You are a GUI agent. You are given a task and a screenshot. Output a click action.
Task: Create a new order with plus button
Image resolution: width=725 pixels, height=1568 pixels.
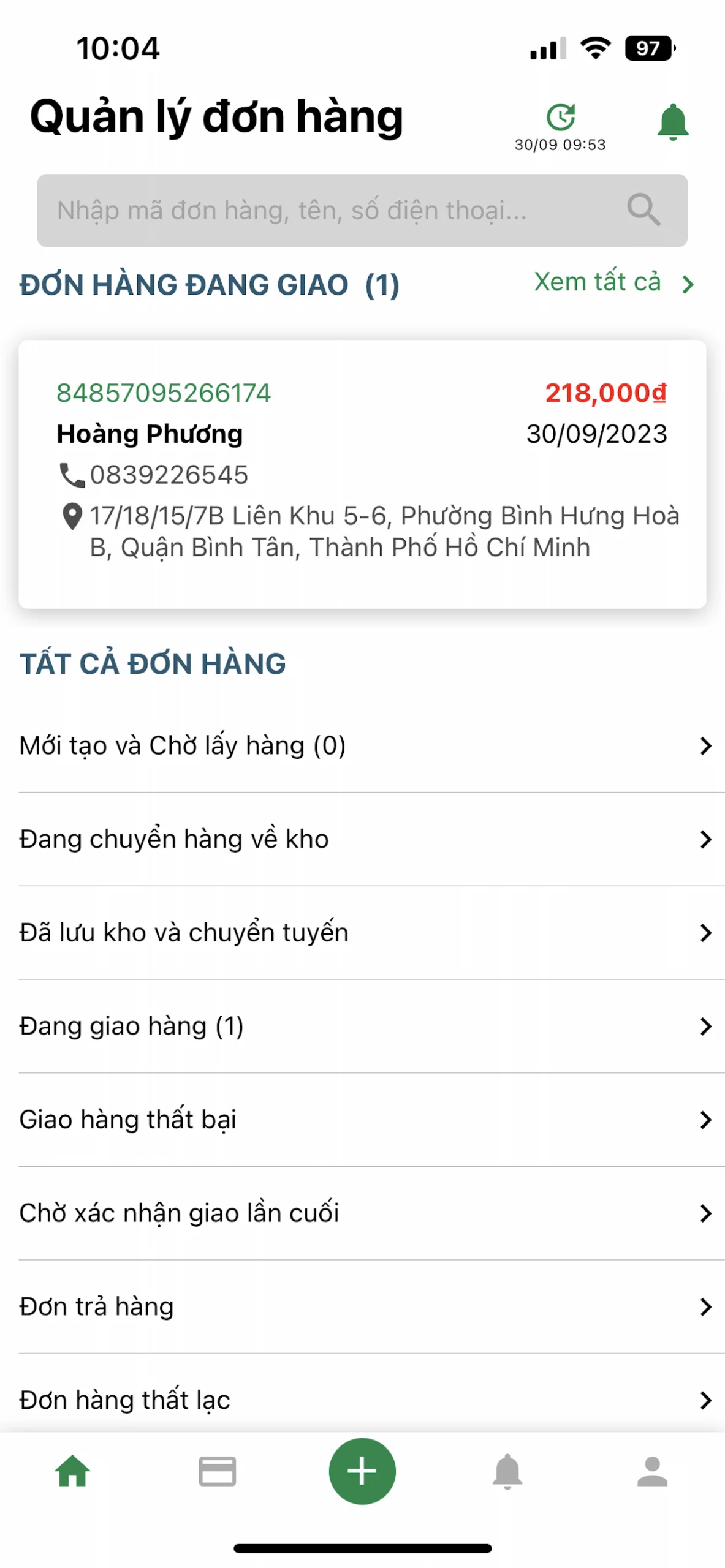[x=362, y=1471]
